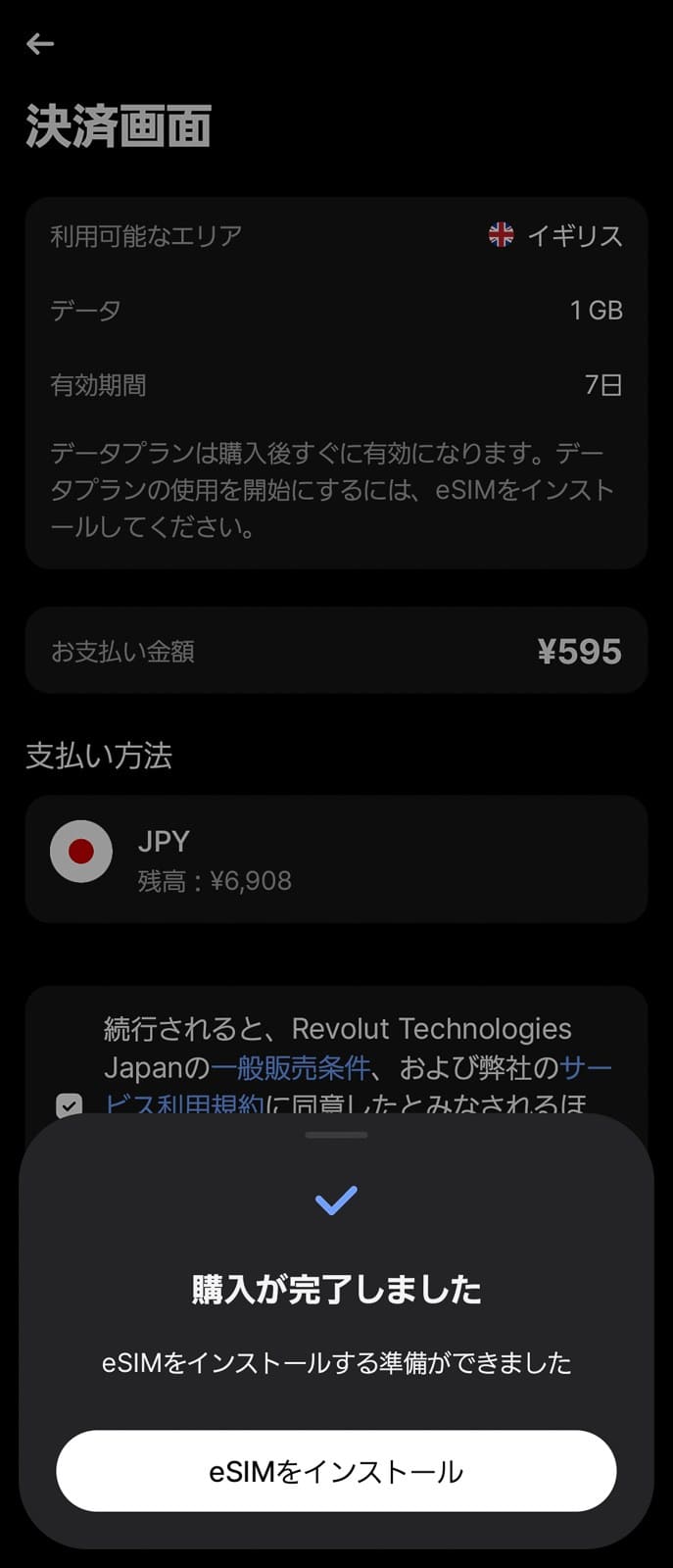Select the JPY payment method card
673x1568 pixels.
pyautogui.click(x=336, y=859)
